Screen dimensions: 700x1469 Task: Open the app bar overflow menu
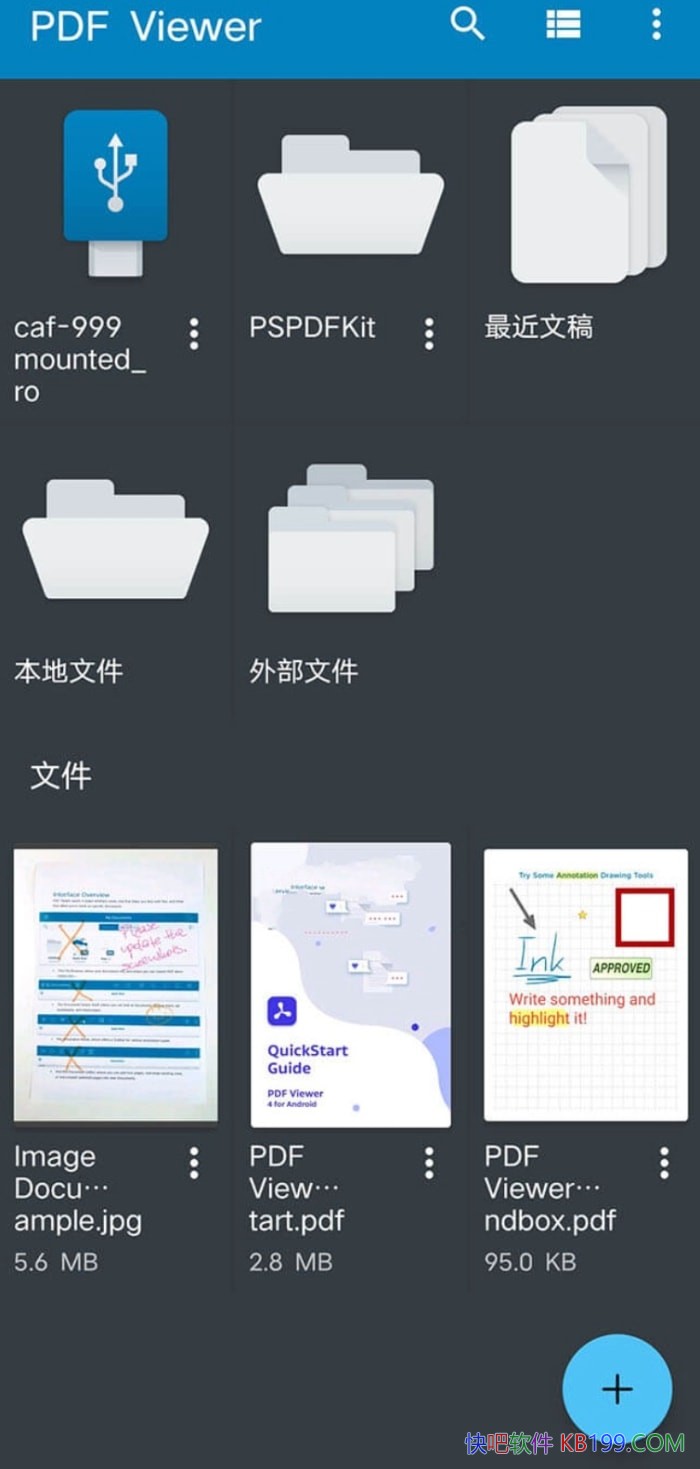point(656,25)
